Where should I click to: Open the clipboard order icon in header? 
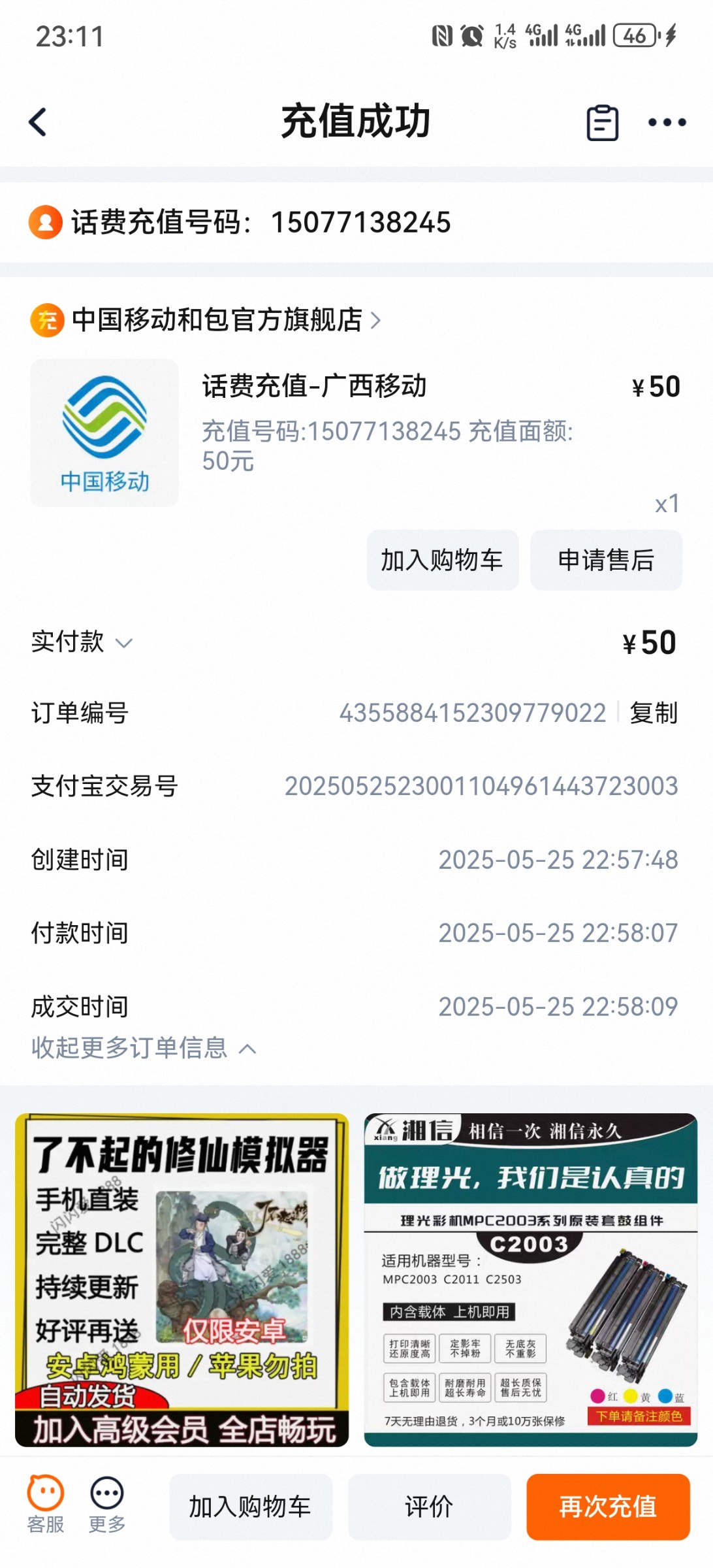(x=602, y=123)
